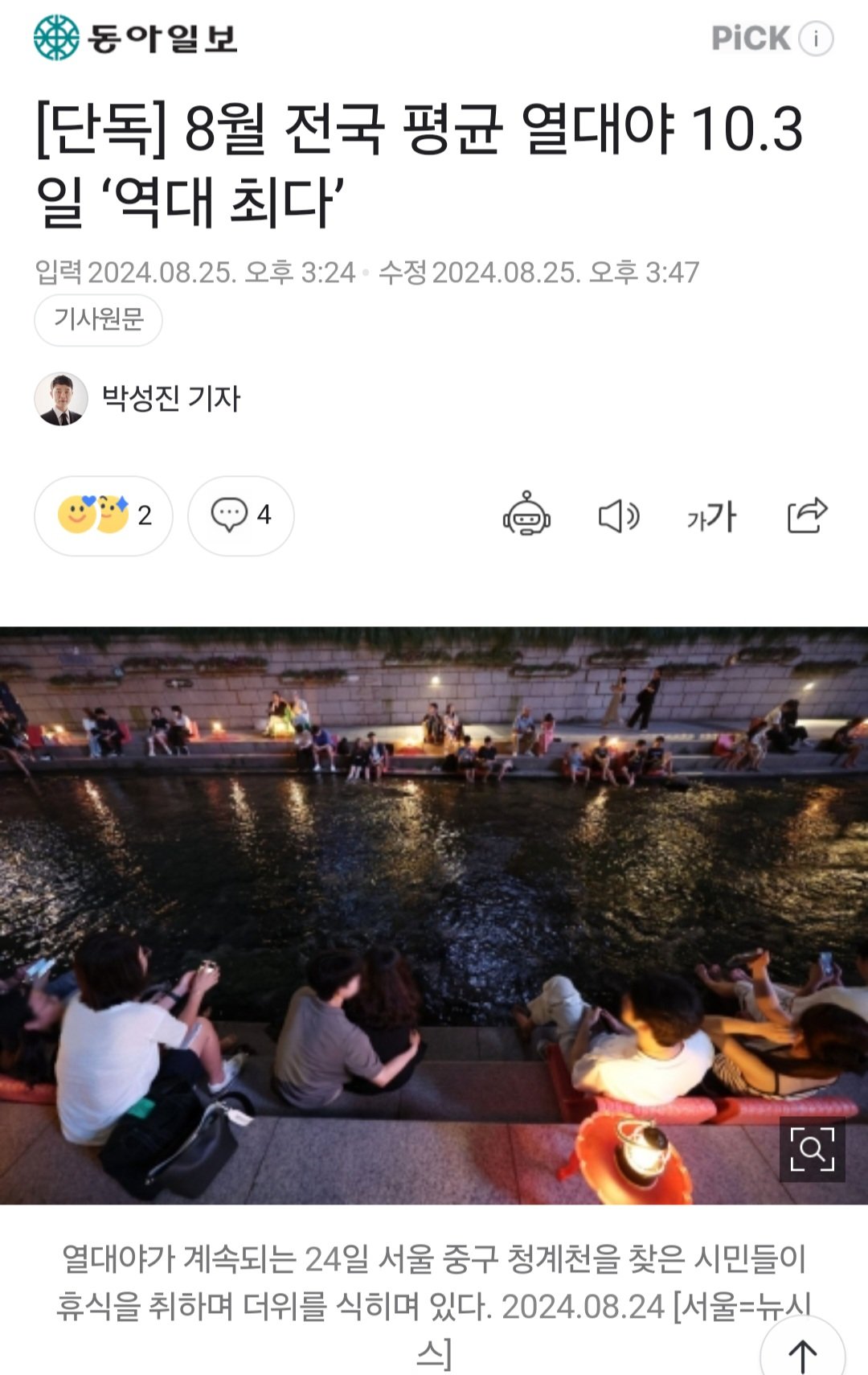
Task: Change font size with 가가 icon
Action: (x=711, y=515)
